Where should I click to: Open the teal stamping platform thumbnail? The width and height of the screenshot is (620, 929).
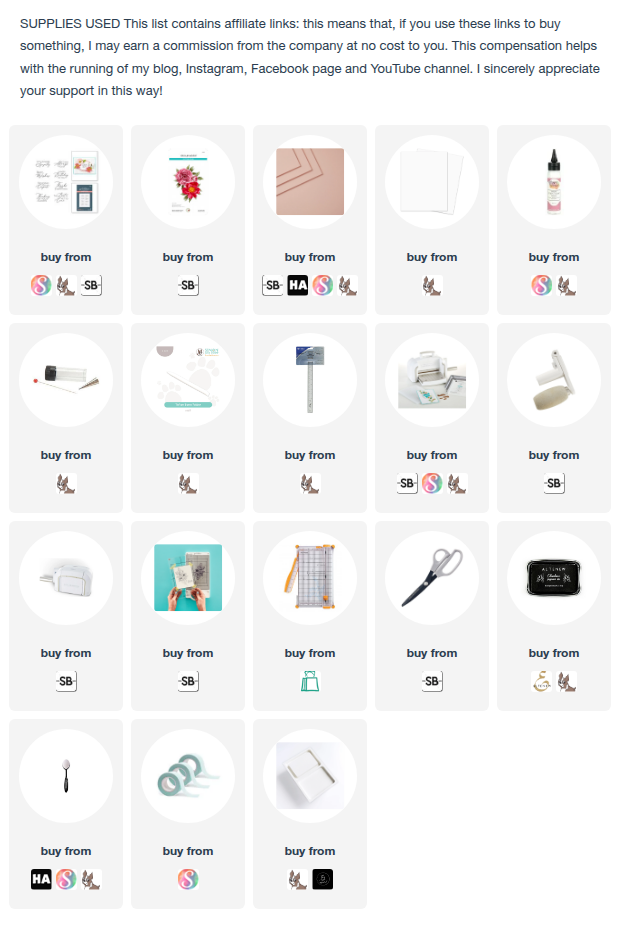pos(188,578)
